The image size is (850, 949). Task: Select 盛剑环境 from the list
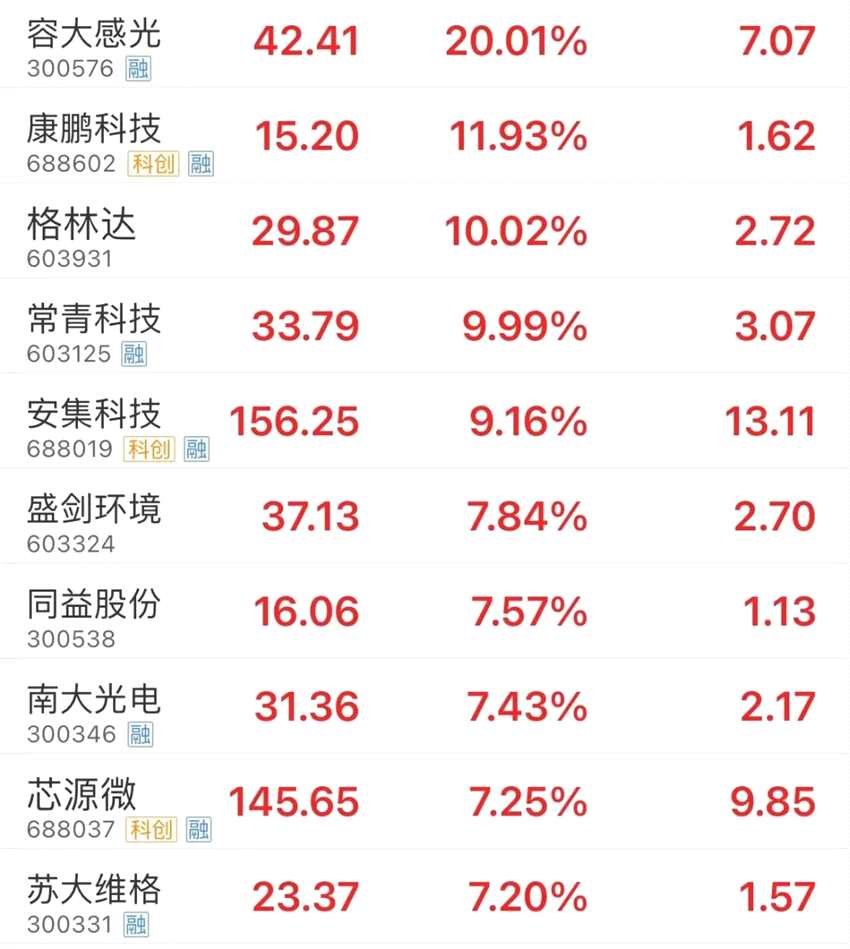pos(93,510)
